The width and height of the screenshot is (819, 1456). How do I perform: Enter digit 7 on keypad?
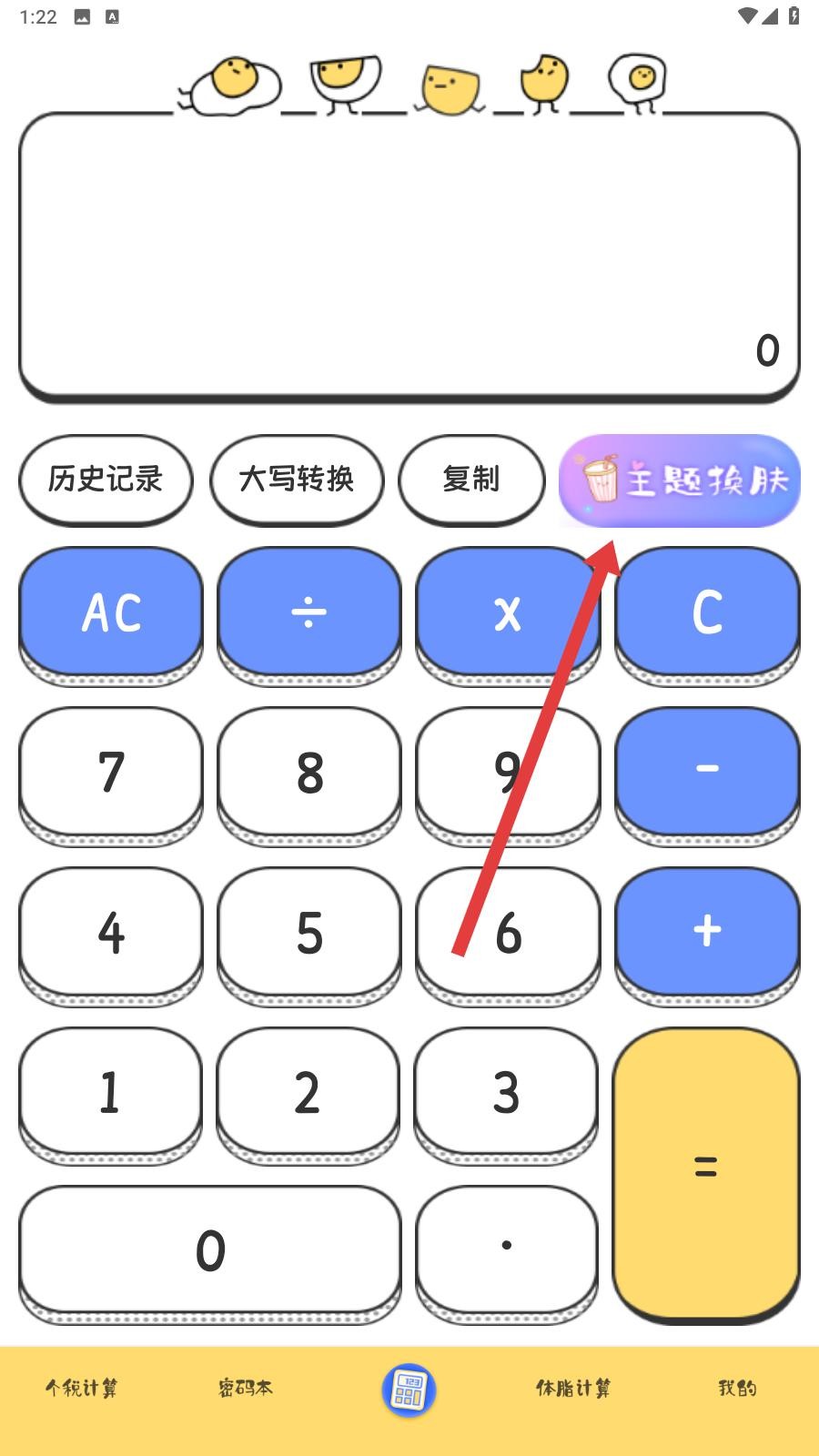click(111, 772)
